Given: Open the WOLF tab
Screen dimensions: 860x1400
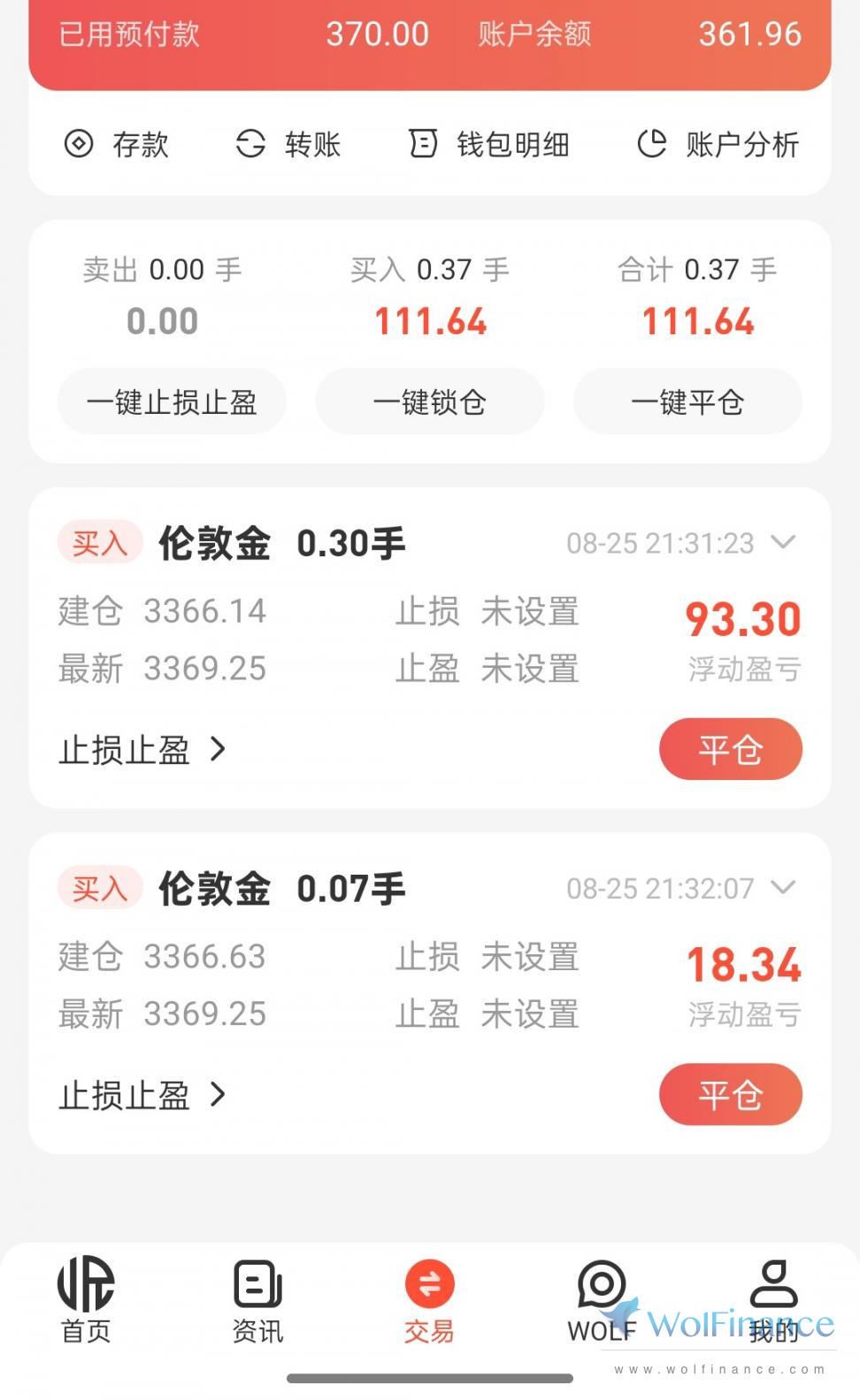Looking at the screenshot, I should [x=602, y=1300].
